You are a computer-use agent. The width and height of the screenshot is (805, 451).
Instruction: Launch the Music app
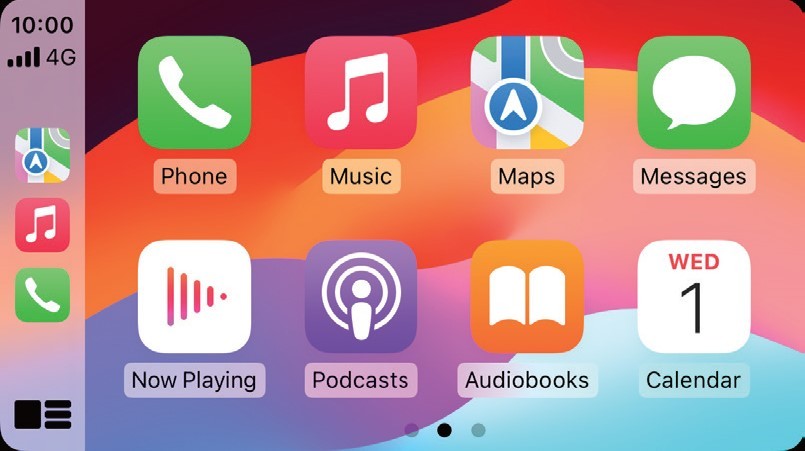[360, 92]
